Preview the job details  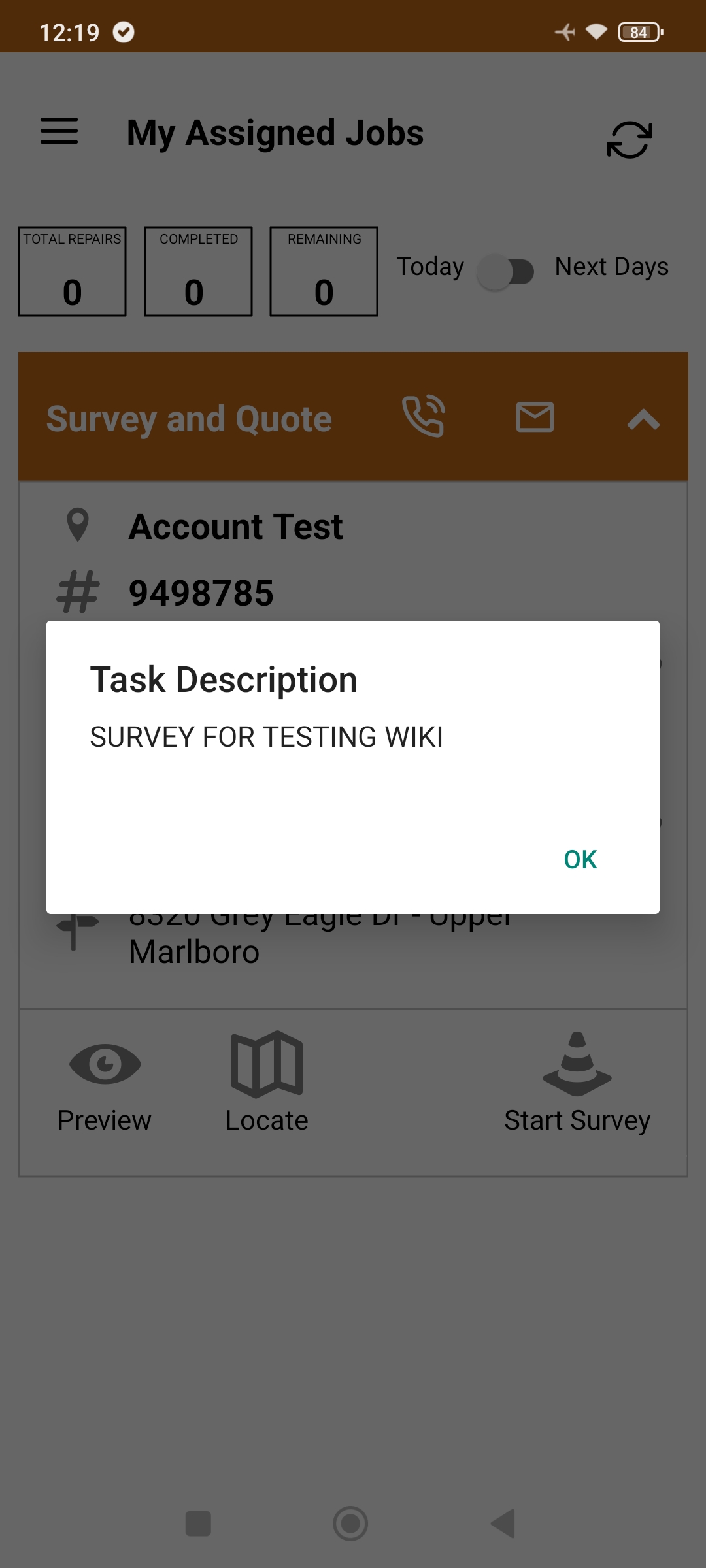pos(105,1083)
